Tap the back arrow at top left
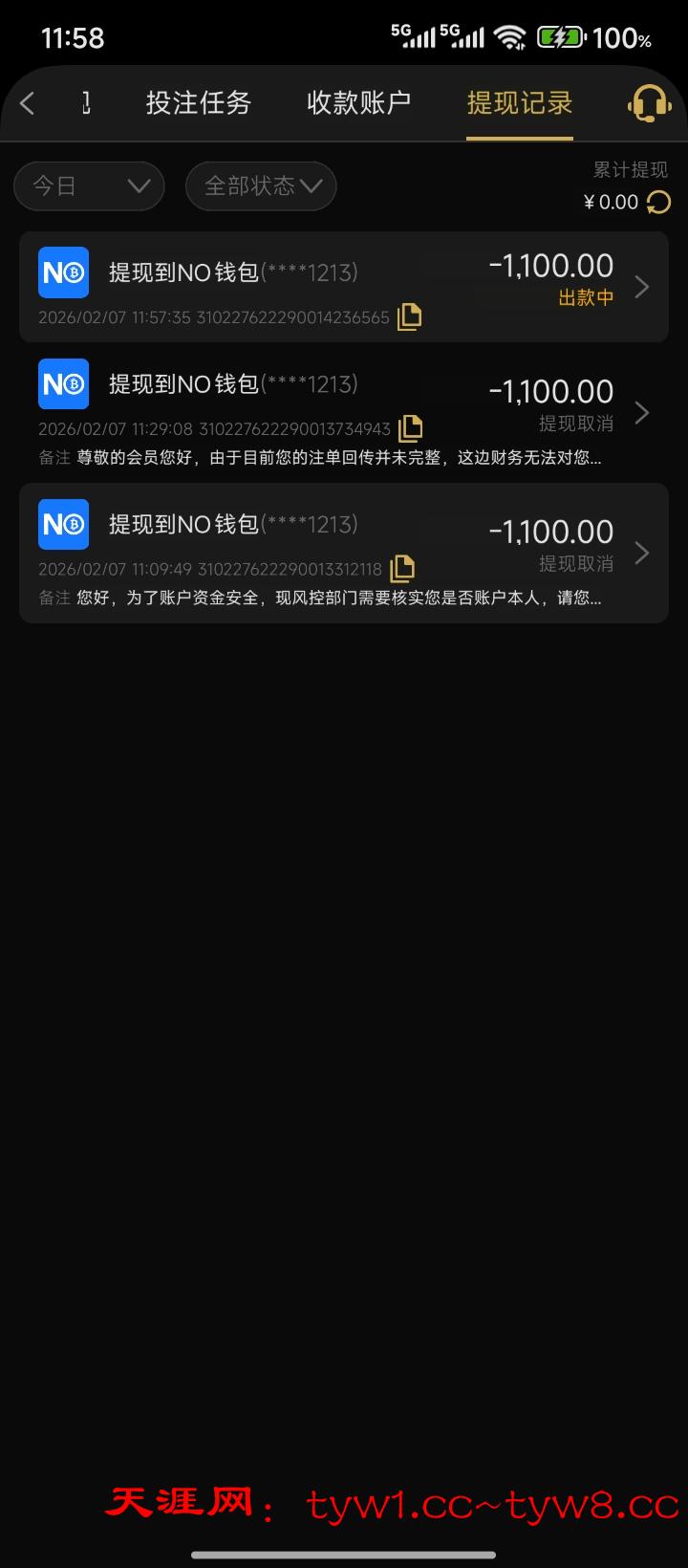 coord(26,102)
